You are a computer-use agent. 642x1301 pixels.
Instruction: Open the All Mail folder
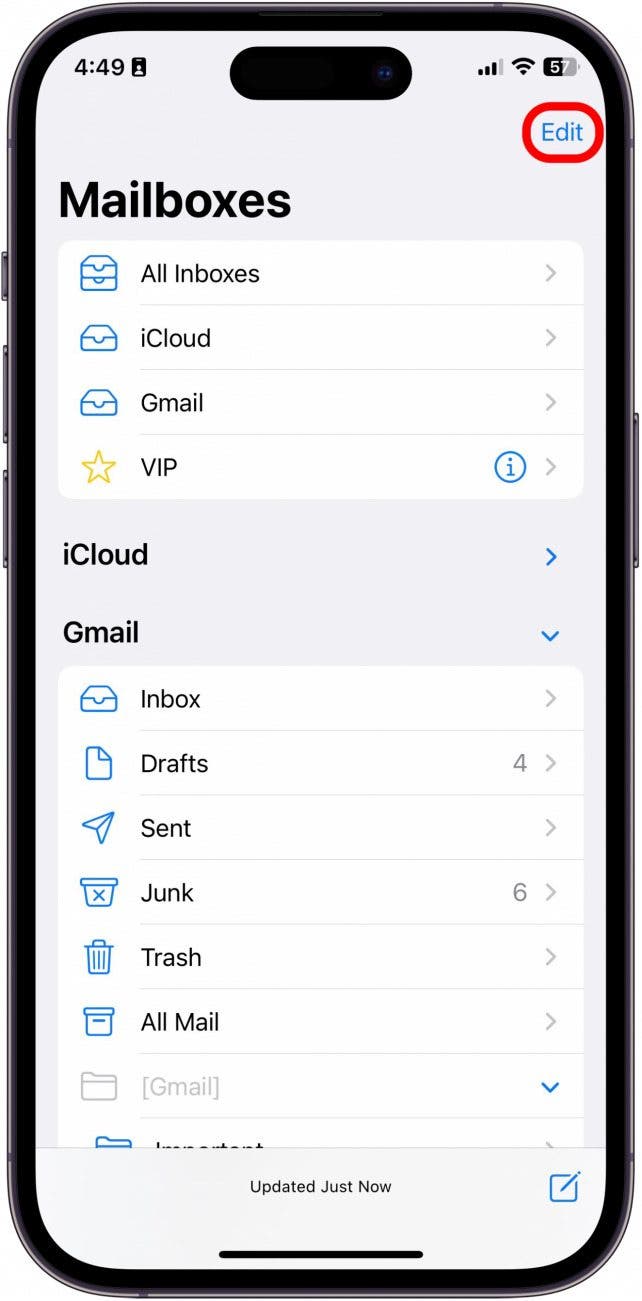click(x=320, y=1022)
